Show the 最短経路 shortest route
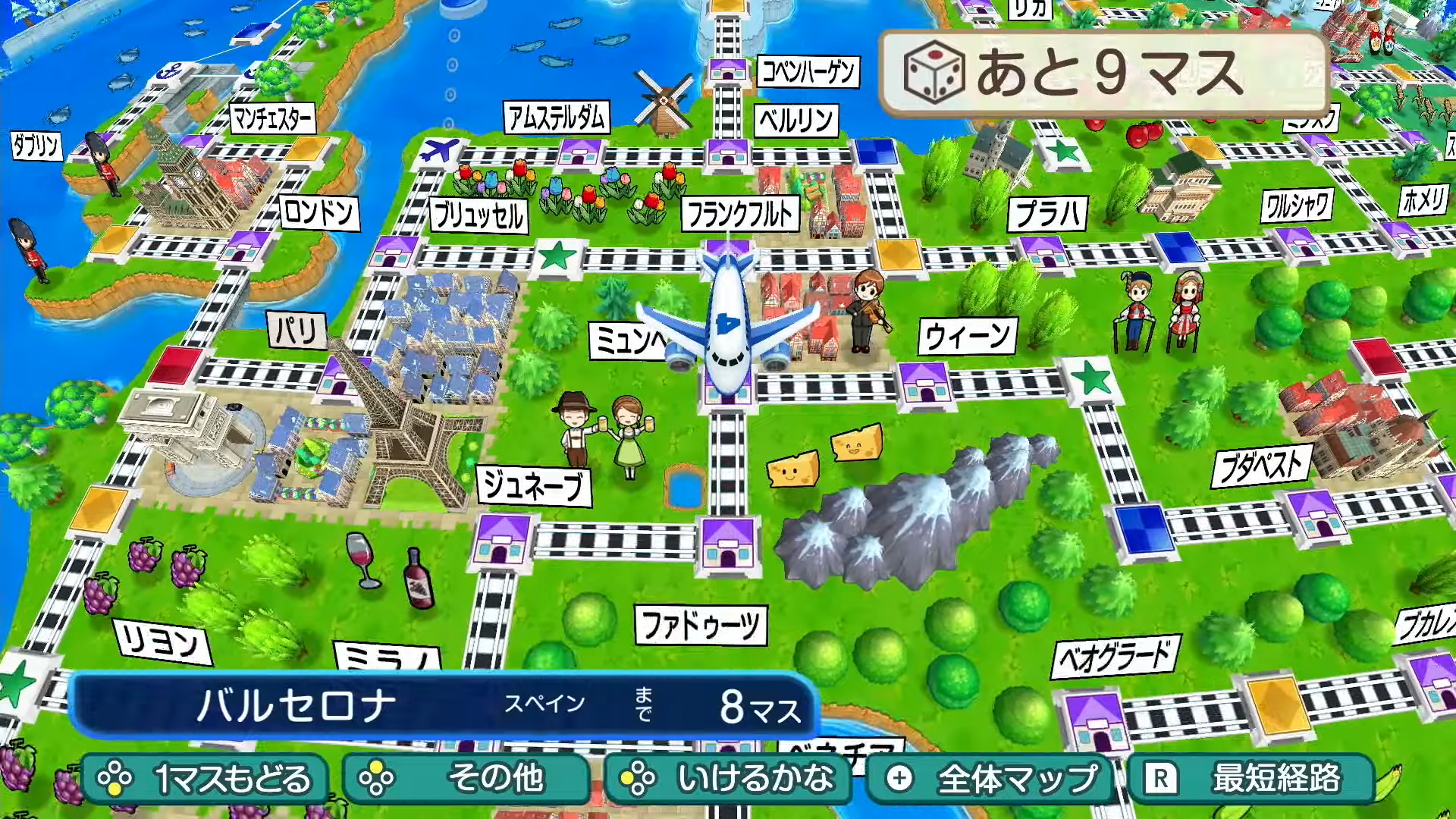1456x819 pixels. 1251,779
